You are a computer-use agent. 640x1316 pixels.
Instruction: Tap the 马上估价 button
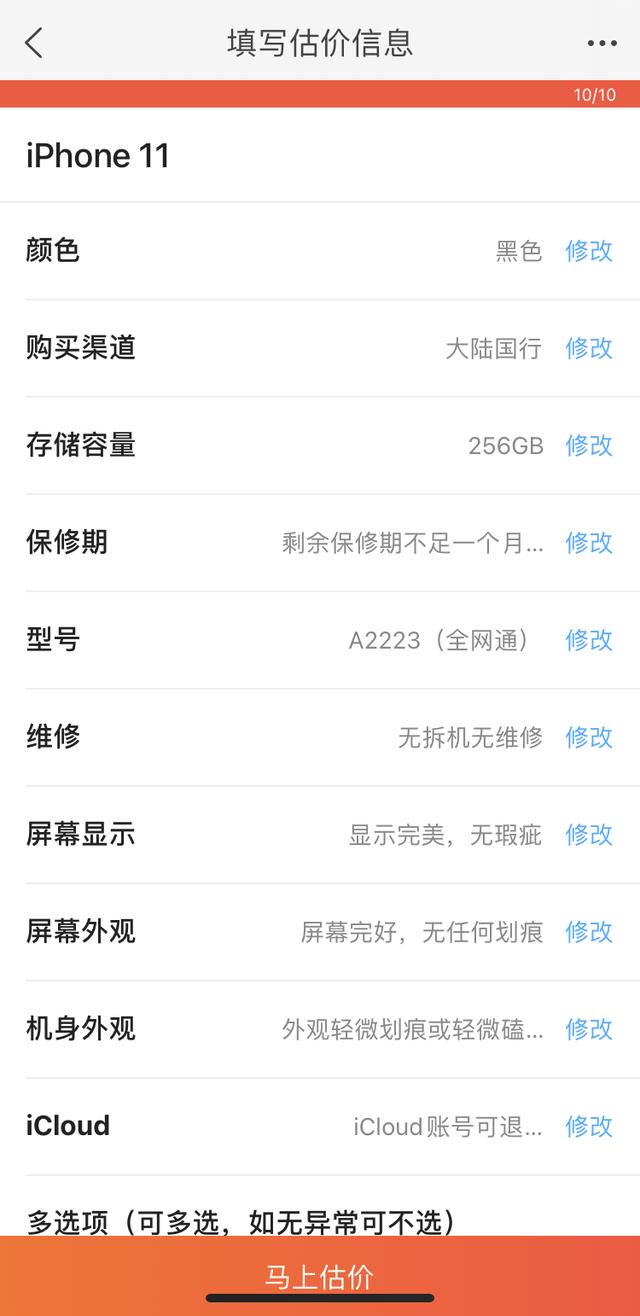(x=320, y=1276)
